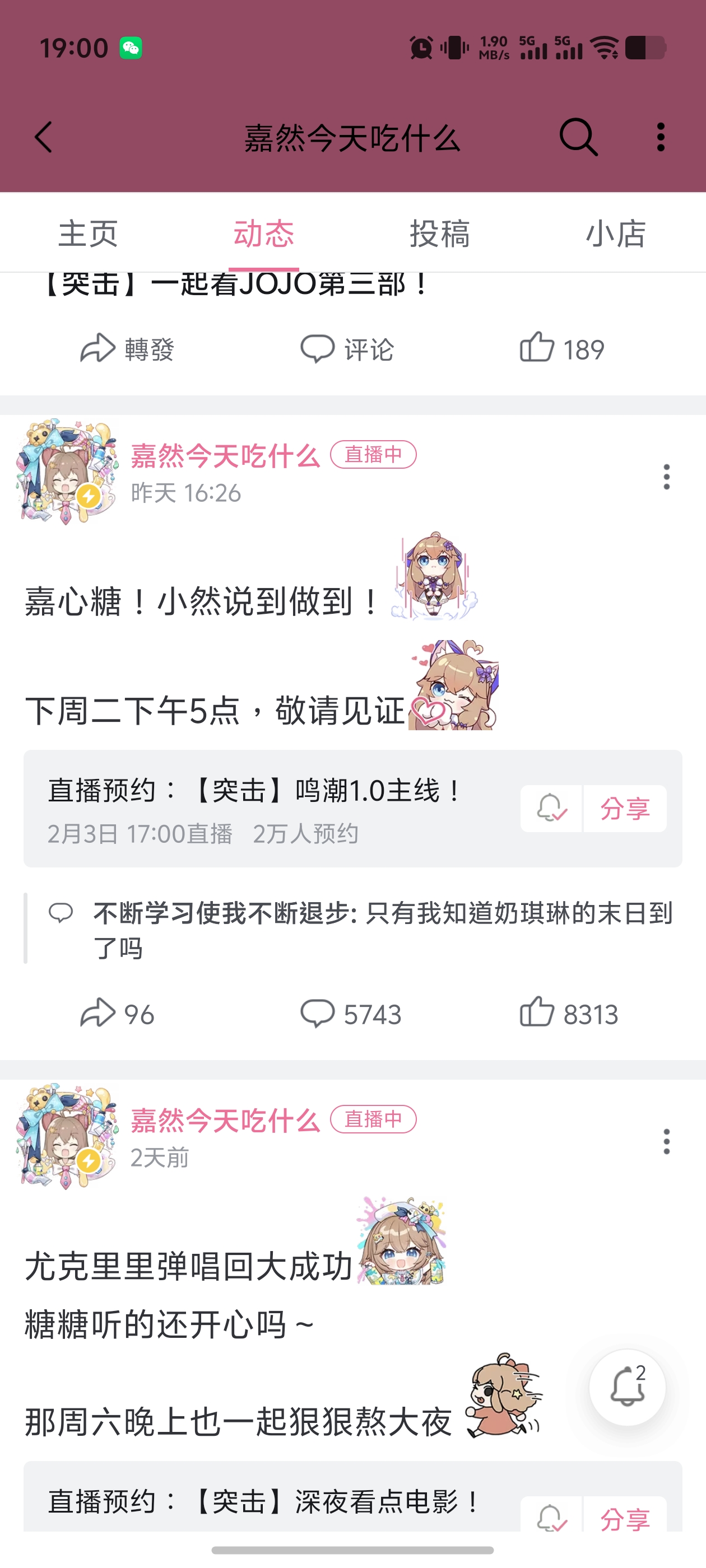706x1568 pixels.
Task: Forward the JOJO第三部 post via 轉發
Action: pos(128,349)
